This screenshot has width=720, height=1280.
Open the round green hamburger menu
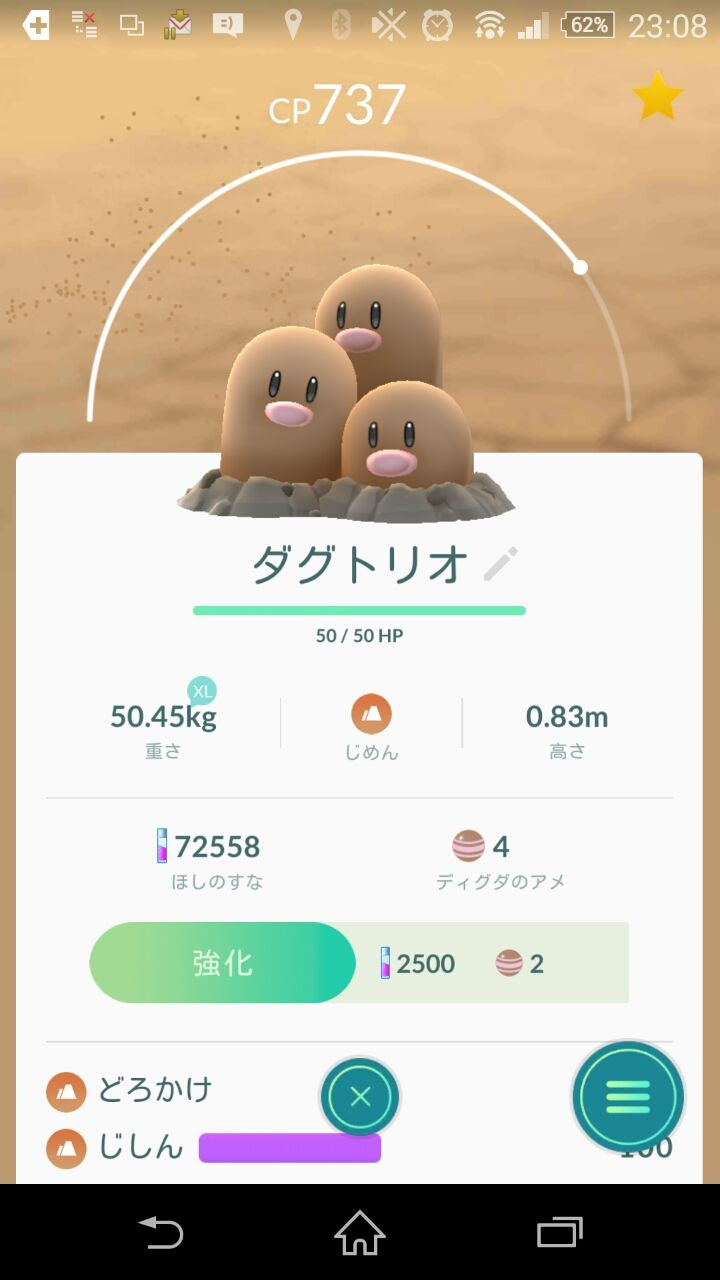[x=628, y=1097]
